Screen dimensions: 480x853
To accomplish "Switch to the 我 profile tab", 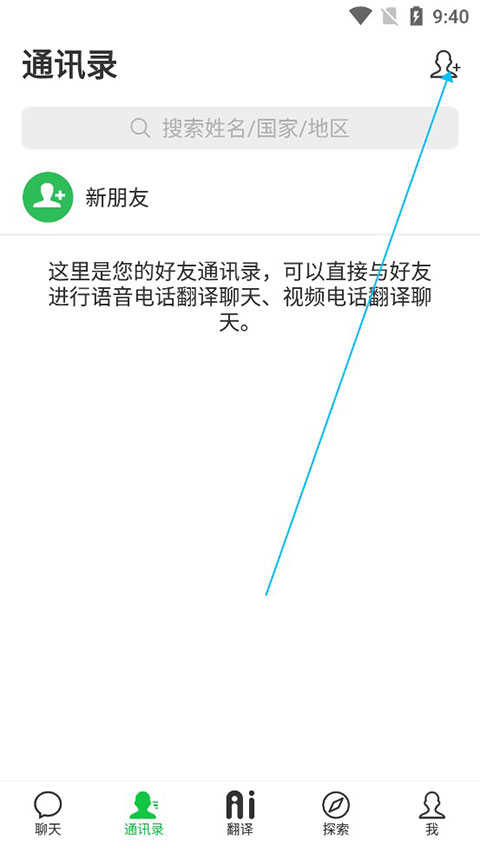I will [432, 814].
